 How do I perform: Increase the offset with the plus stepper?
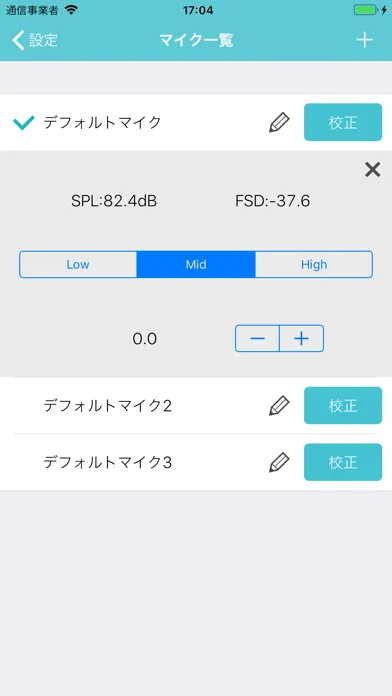tap(301, 339)
